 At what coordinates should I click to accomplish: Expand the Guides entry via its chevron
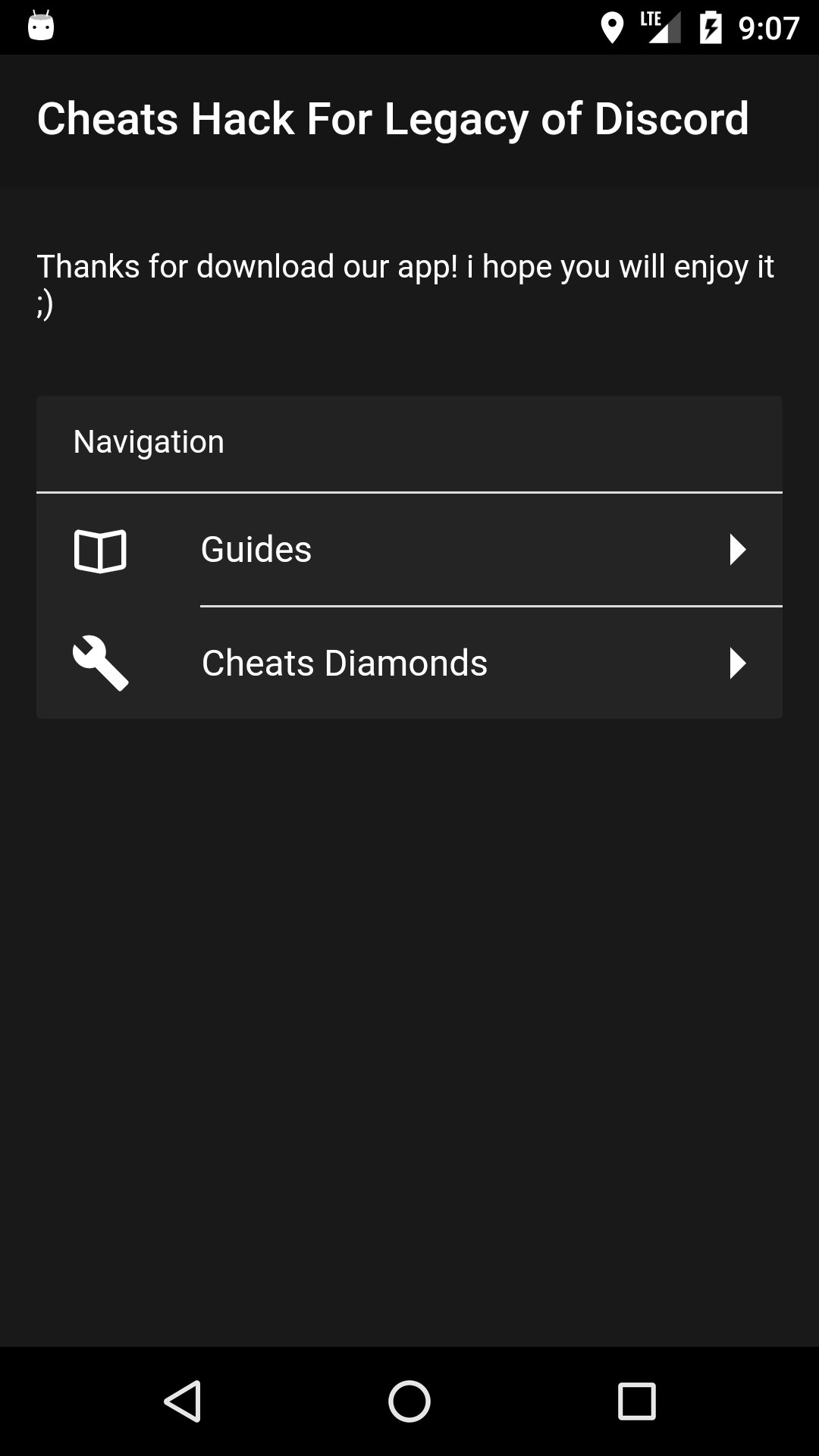[738, 551]
